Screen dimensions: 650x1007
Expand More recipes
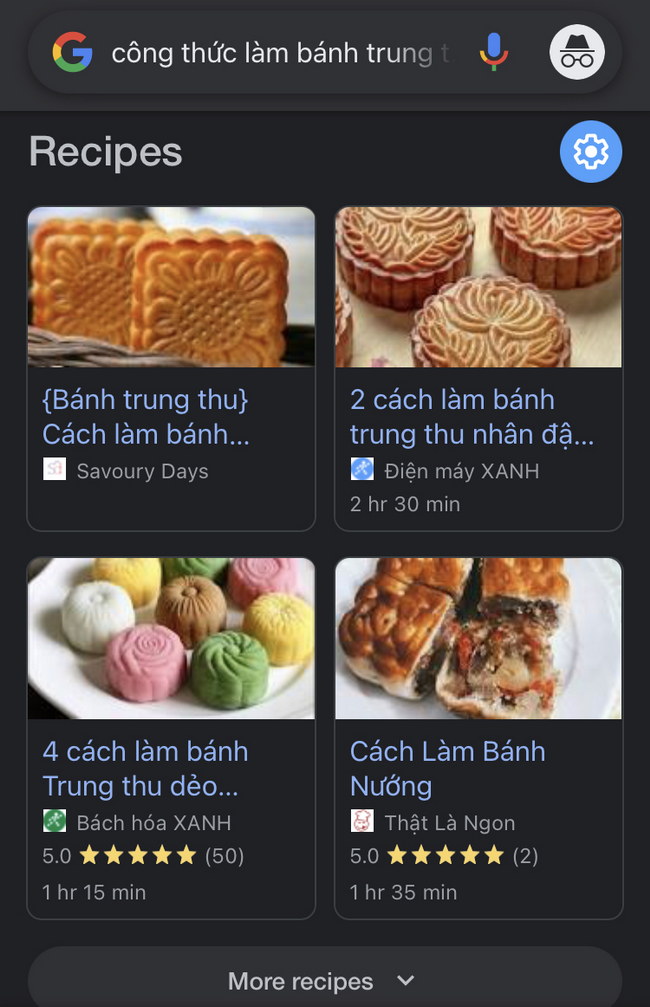[x=324, y=980]
